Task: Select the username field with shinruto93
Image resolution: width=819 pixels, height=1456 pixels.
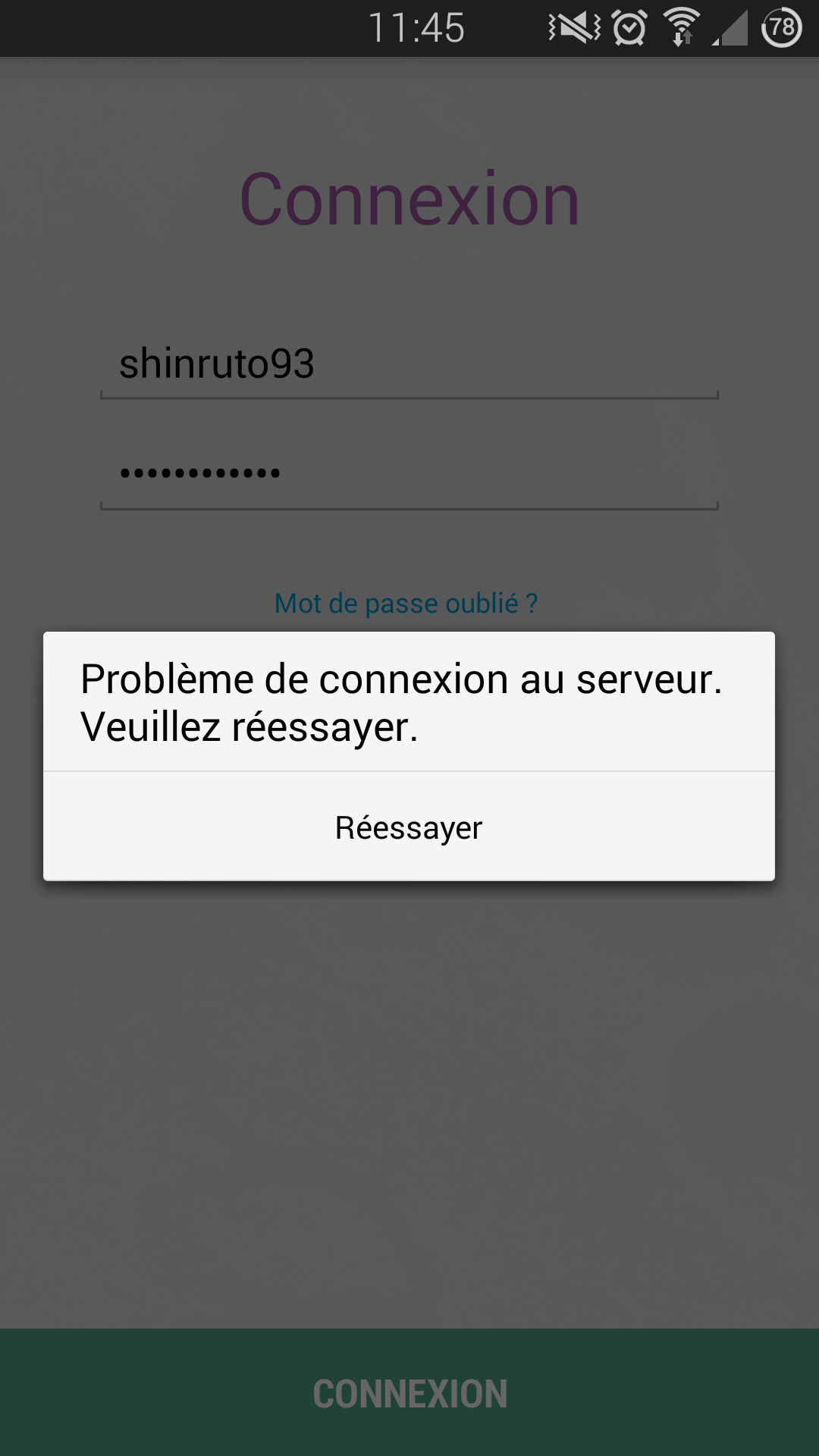Action: coord(409,365)
